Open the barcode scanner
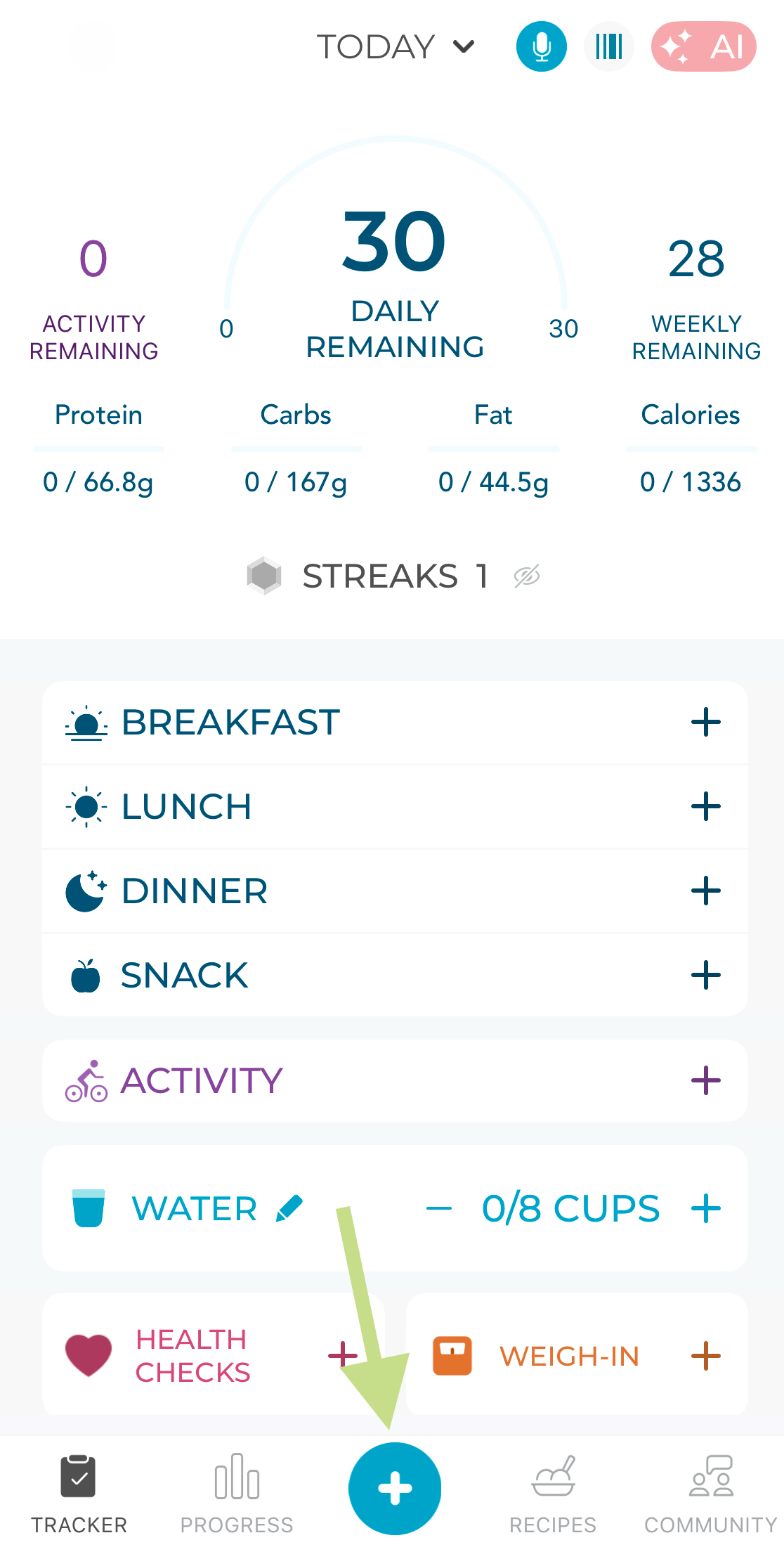The height and width of the screenshot is (1559, 784). pos(608,47)
